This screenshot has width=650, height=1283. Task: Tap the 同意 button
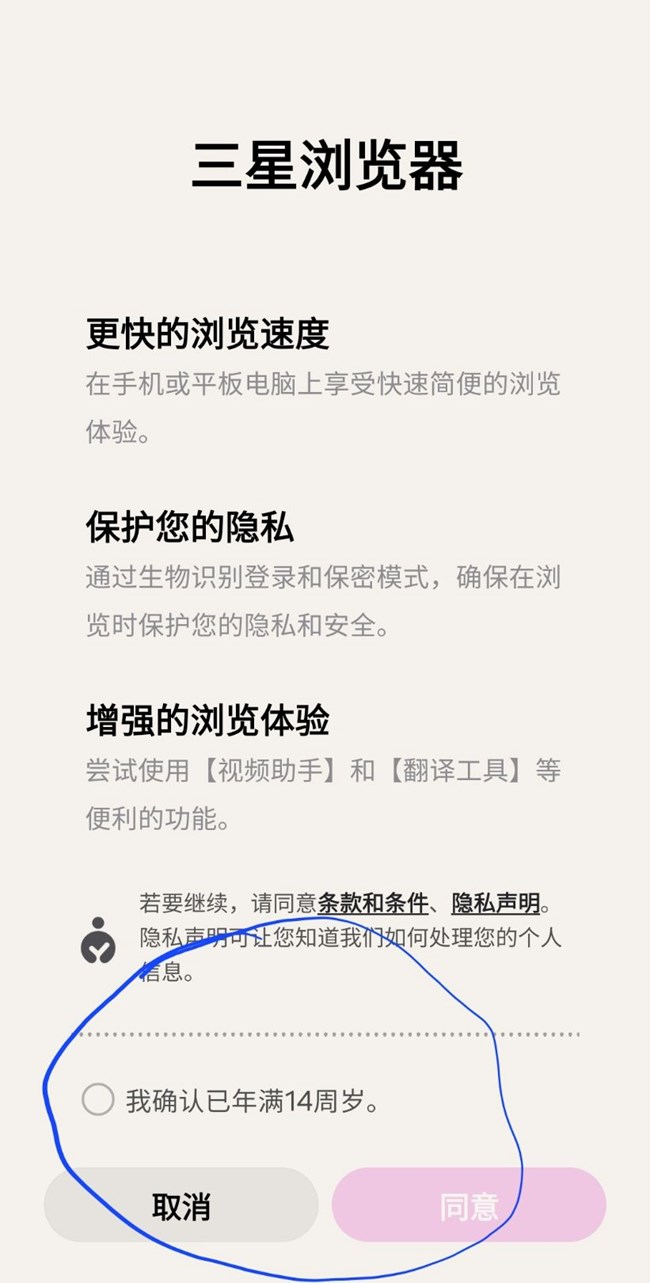[468, 1205]
